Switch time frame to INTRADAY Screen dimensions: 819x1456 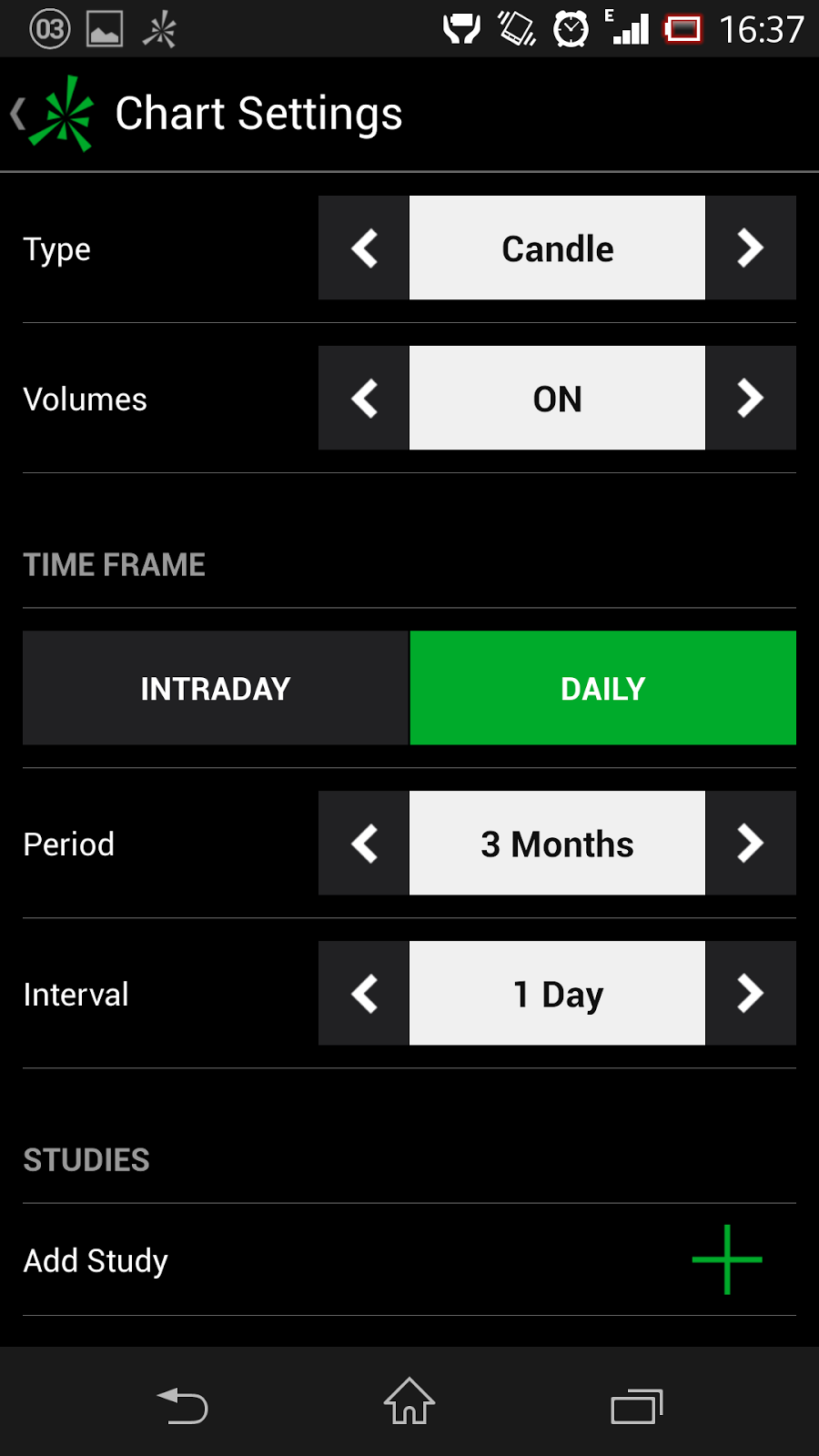[216, 688]
